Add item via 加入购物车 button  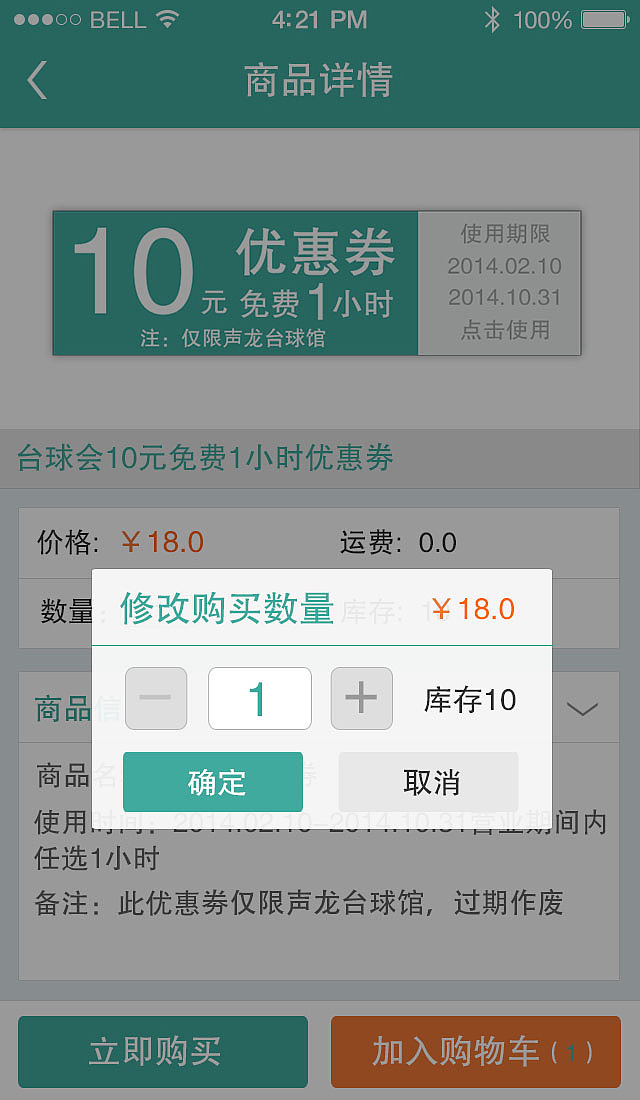click(x=476, y=1051)
